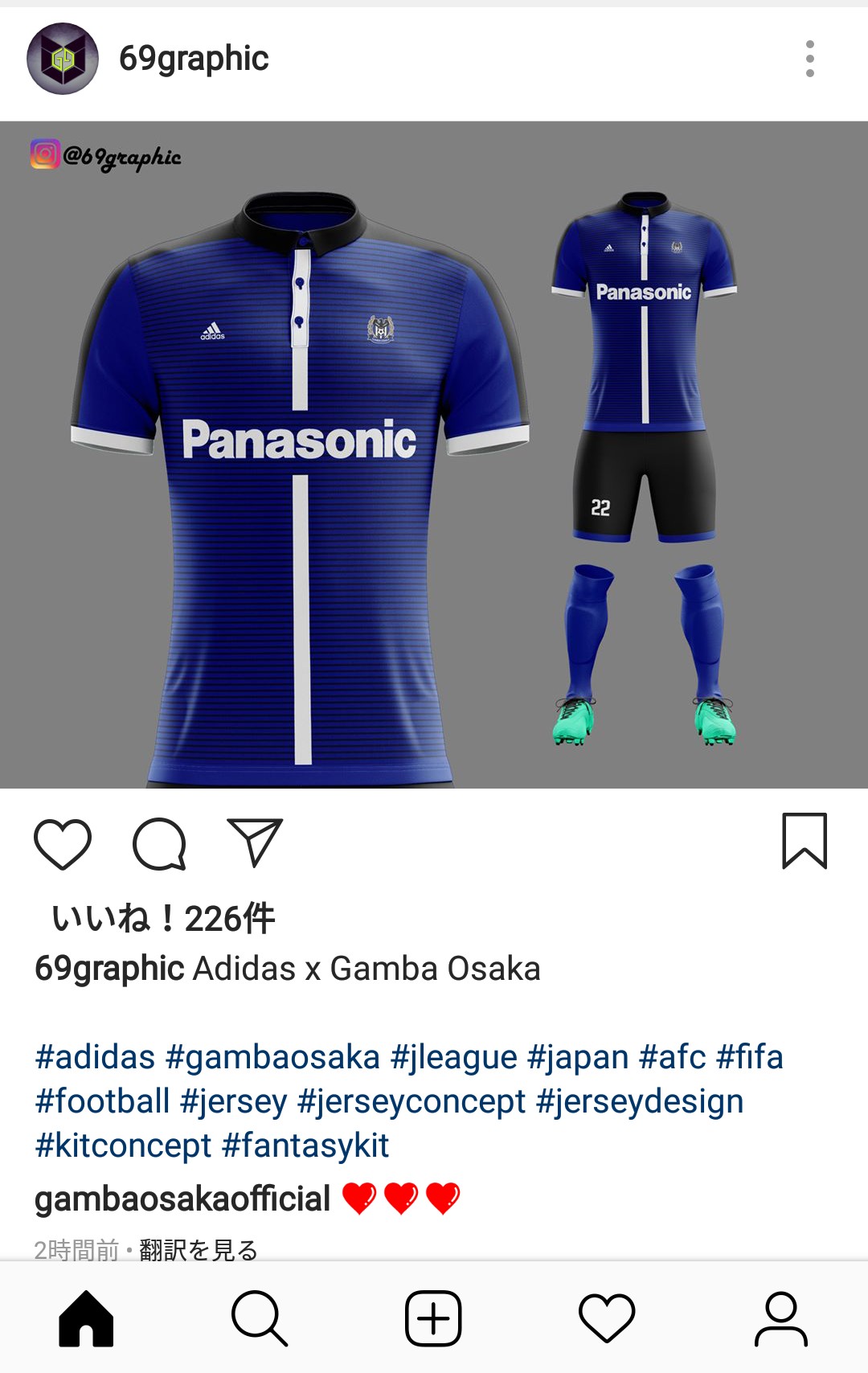Switch to the Profile tab

pyautogui.click(x=780, y=1318)
